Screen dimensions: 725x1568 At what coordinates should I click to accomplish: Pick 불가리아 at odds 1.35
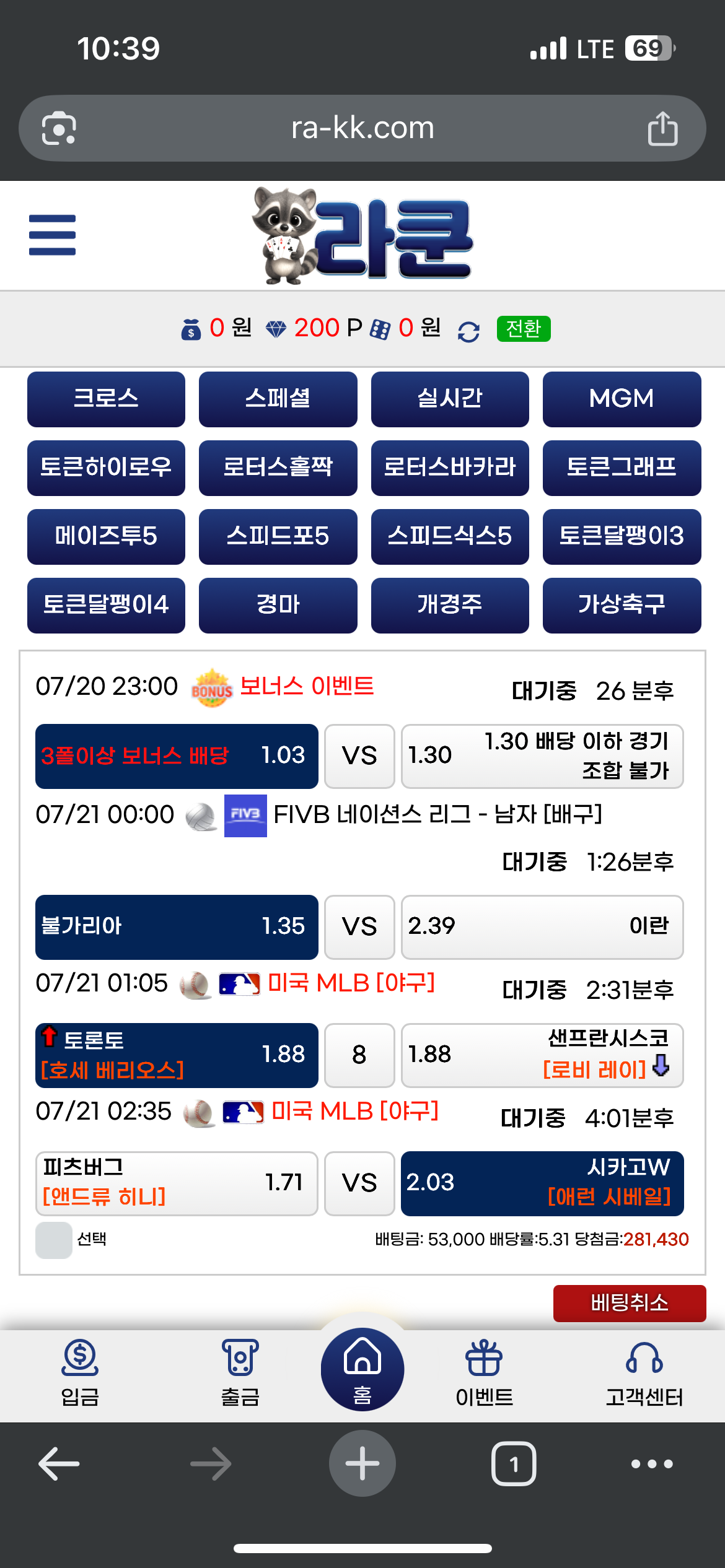tap(177, 926)
